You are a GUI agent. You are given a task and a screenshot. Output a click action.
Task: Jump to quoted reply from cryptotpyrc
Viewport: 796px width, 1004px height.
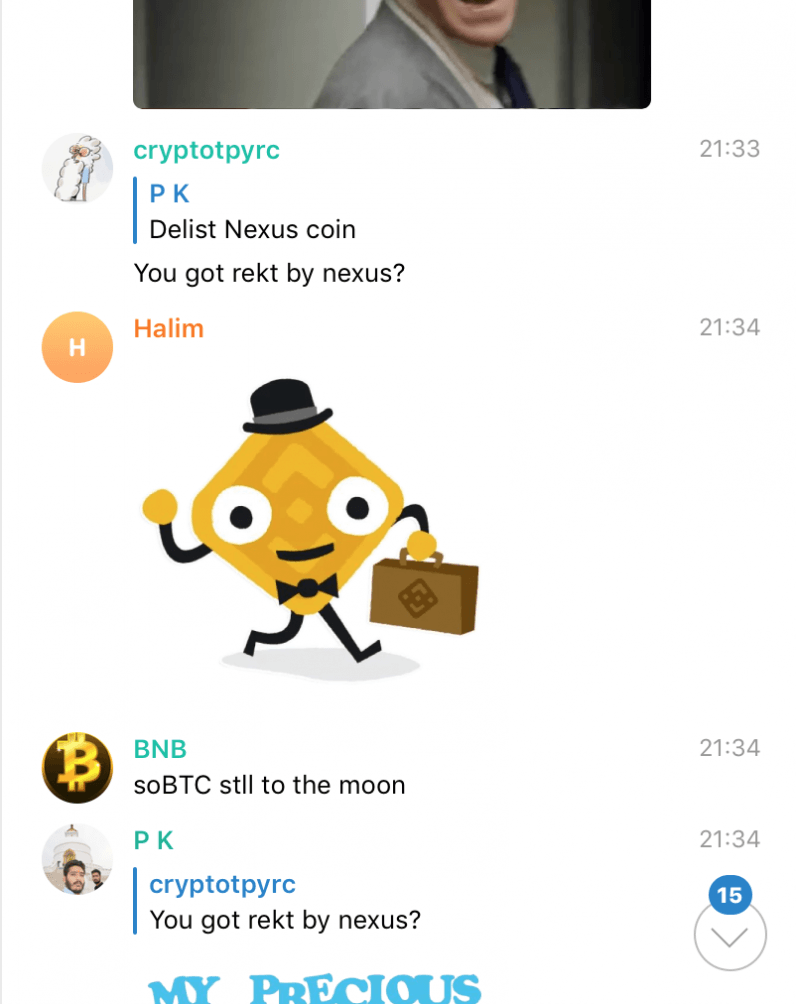(x=284, y=902)
